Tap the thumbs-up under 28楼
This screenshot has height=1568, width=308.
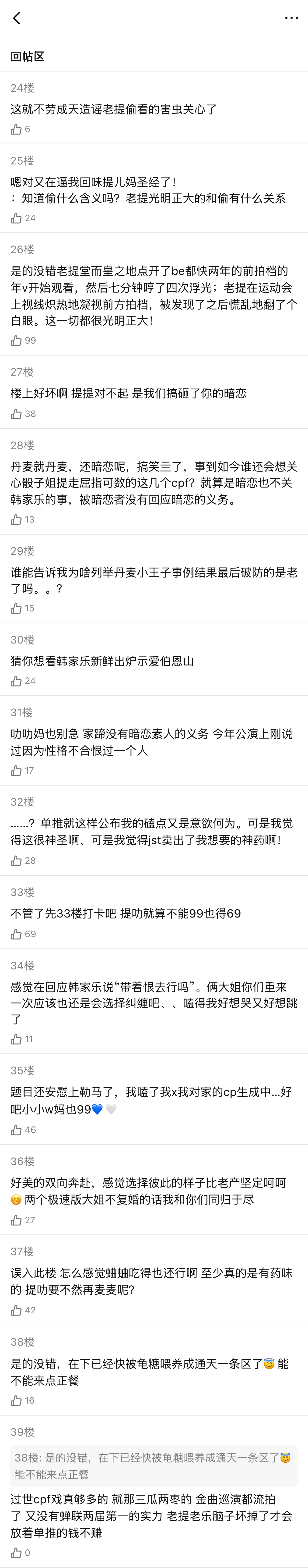pyautogui.click(x=16, y=519)
